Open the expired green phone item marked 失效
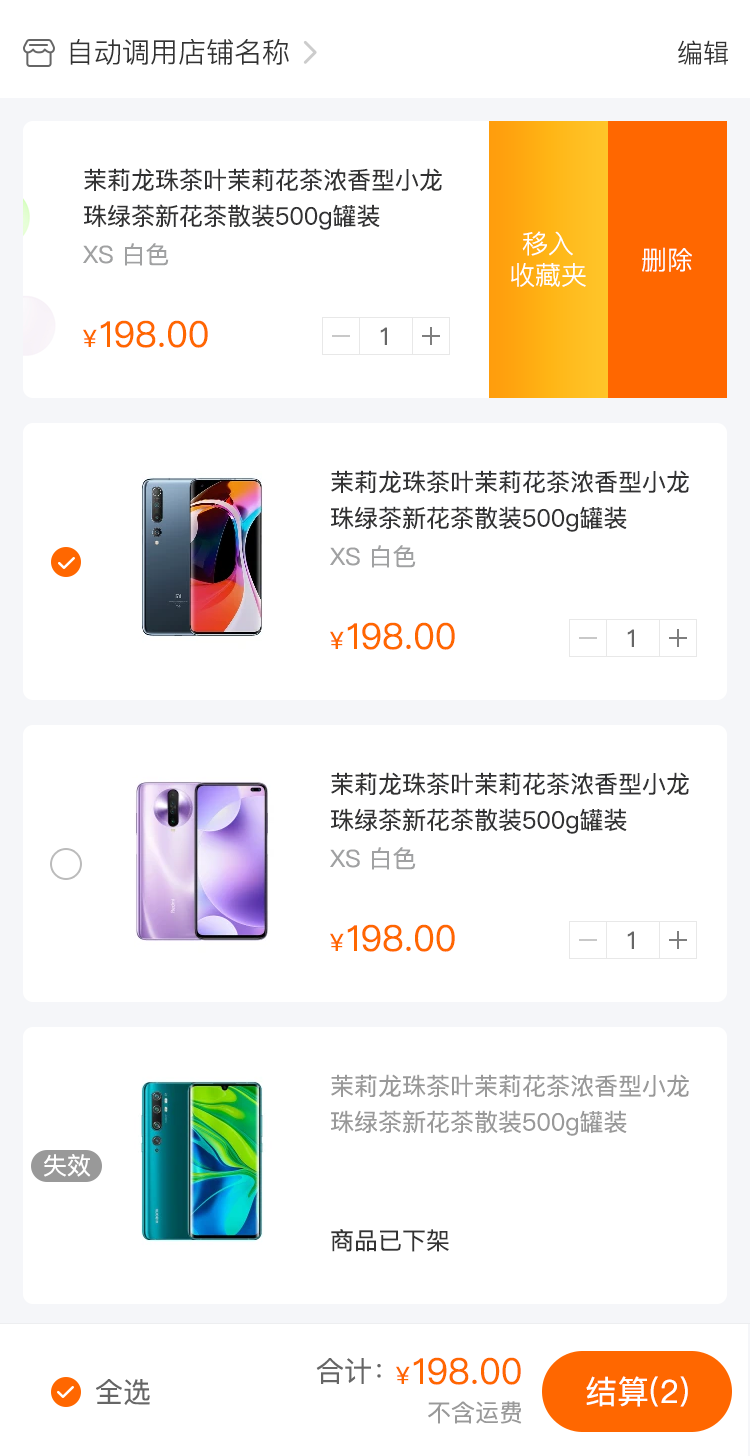The width and height of the screenshot is (750, 1456). [x=202, y=1161]
